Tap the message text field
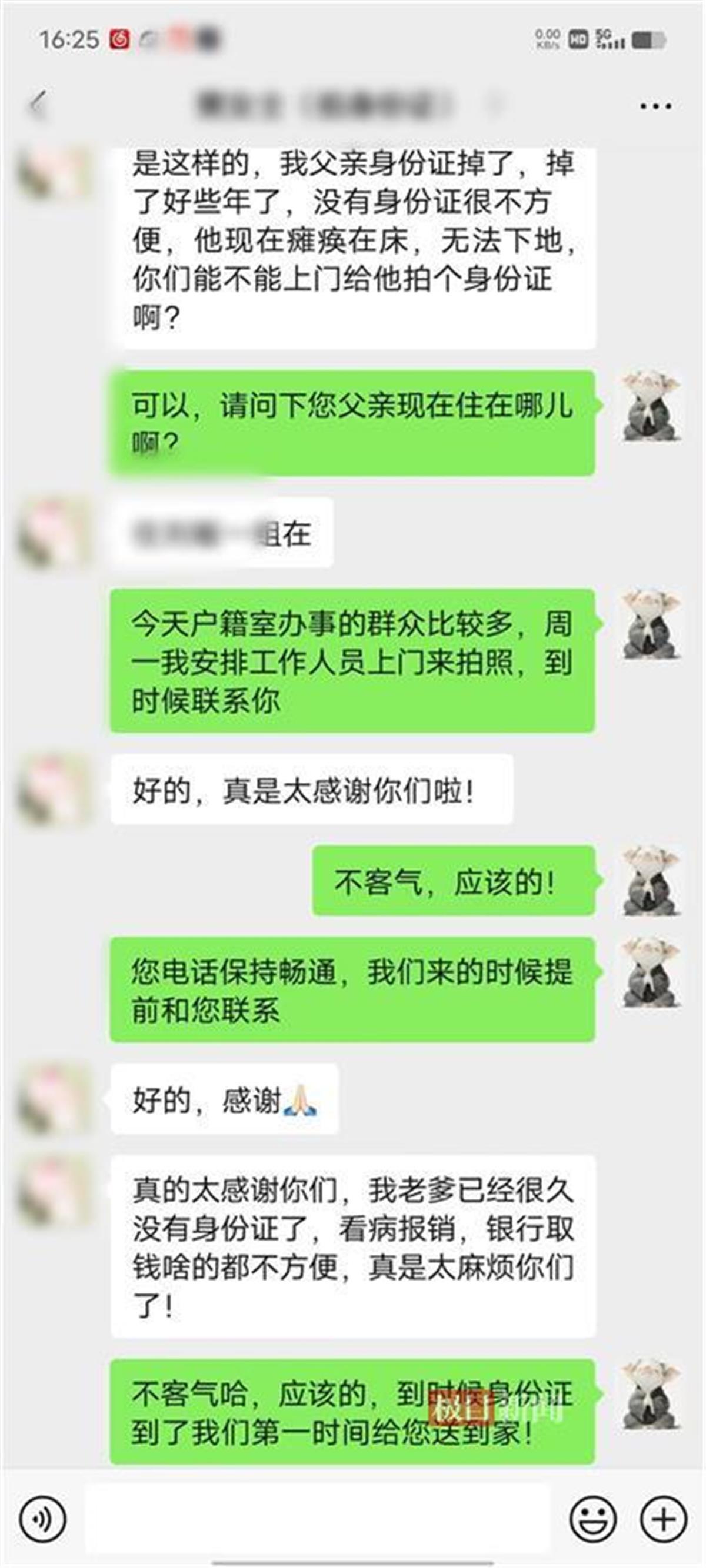This screenshot has height=1568, width=706. (x=317, y=1519)
